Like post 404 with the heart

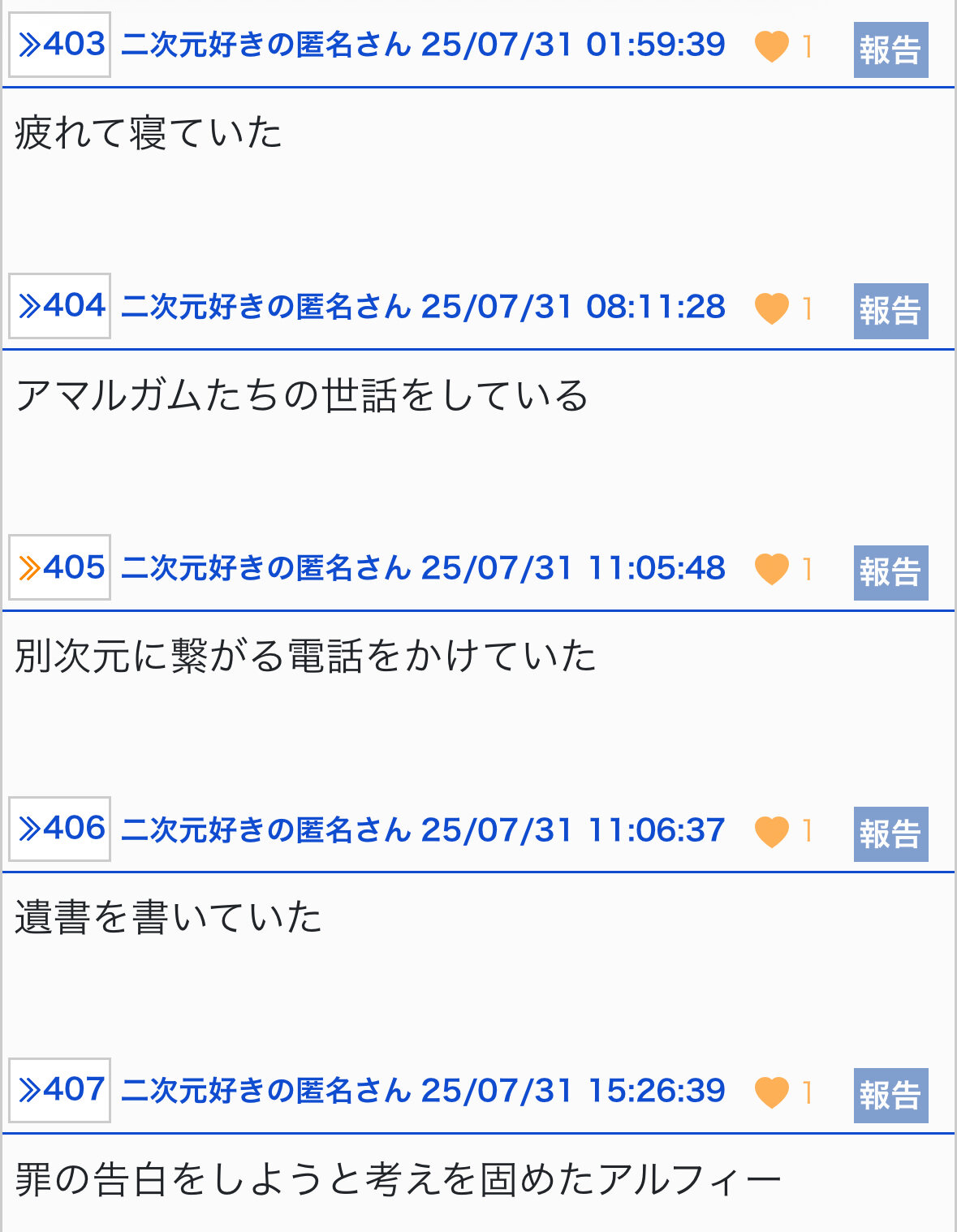point(771,308)
